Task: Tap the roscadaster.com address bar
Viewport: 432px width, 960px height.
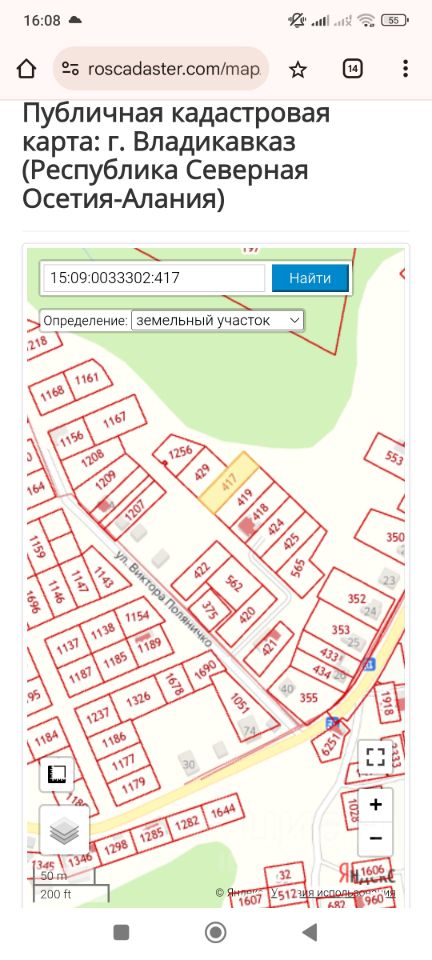Action: click(x=161, y=69)
